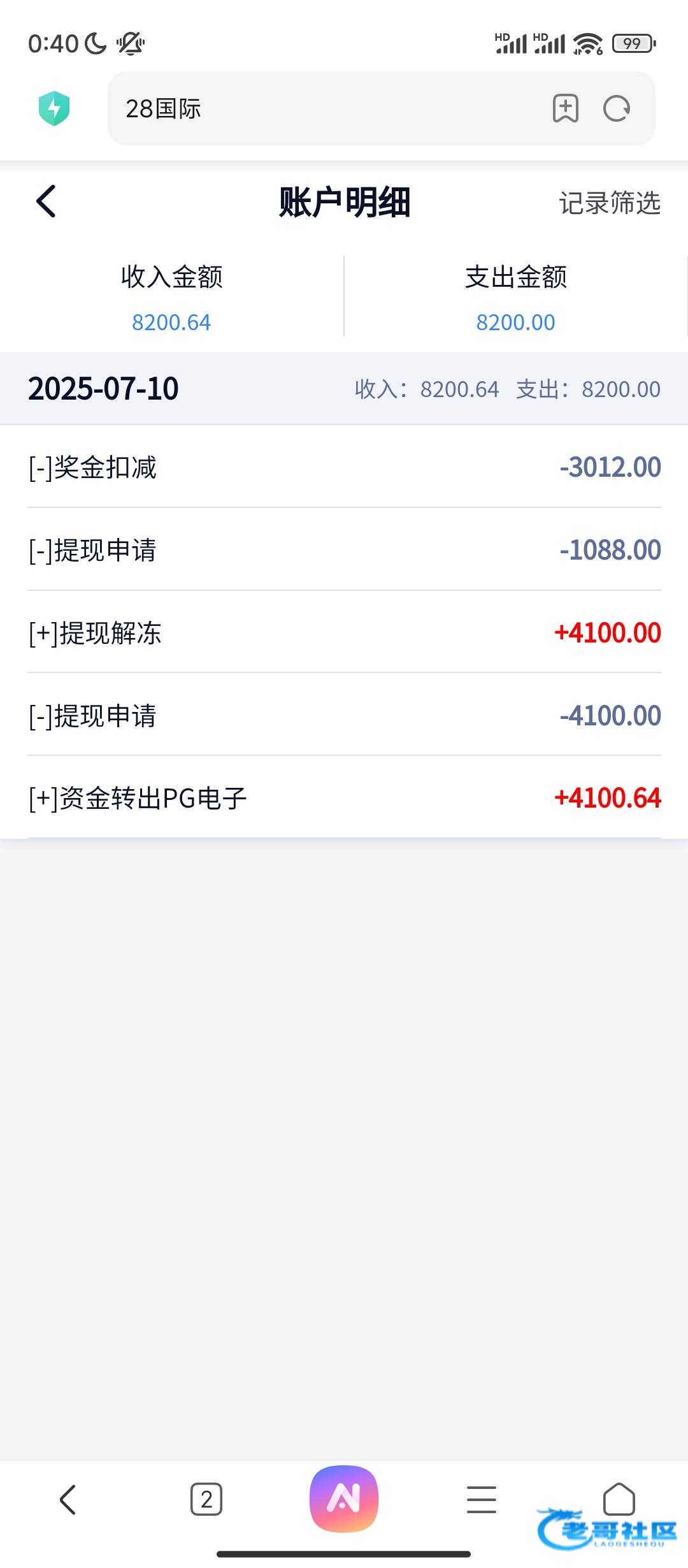This screenshot has width=688, height=1568.
Task: Open 记录筛选 record filter
Action: (609, 203)
